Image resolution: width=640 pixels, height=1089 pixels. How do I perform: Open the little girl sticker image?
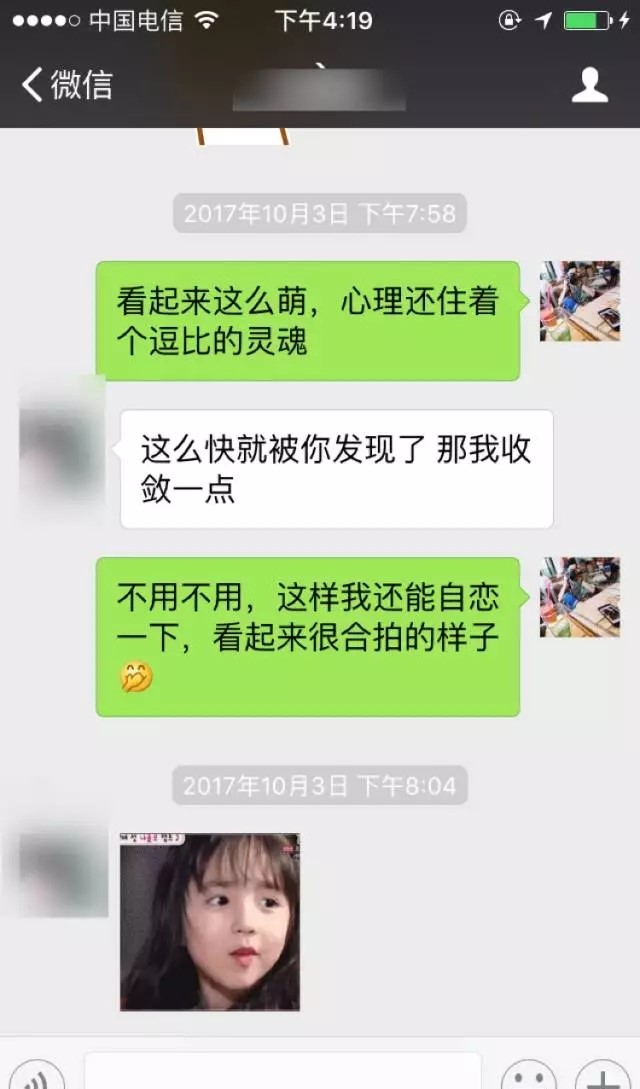point(209,921)
